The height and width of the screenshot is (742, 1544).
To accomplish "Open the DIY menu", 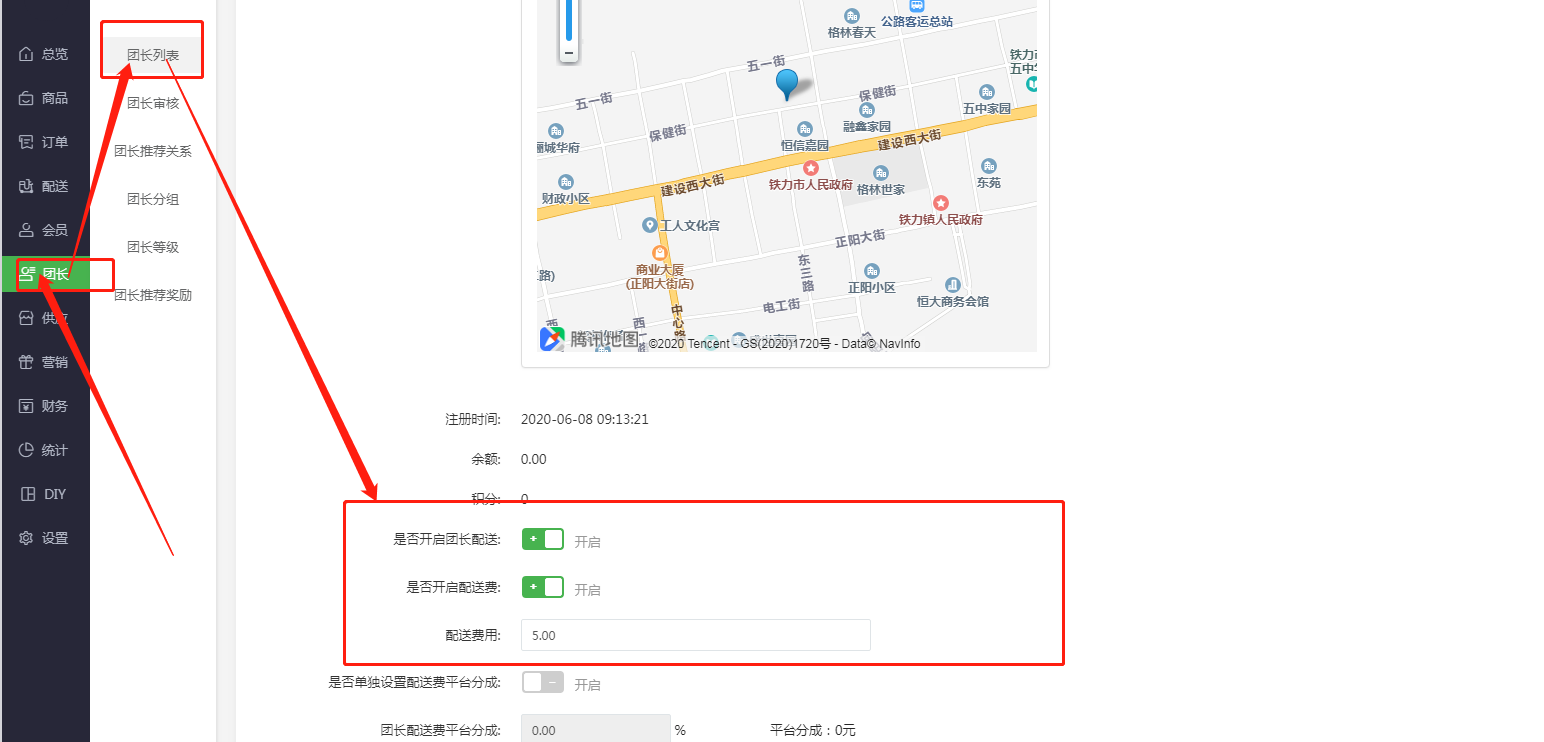I will (x=45, y=494).
